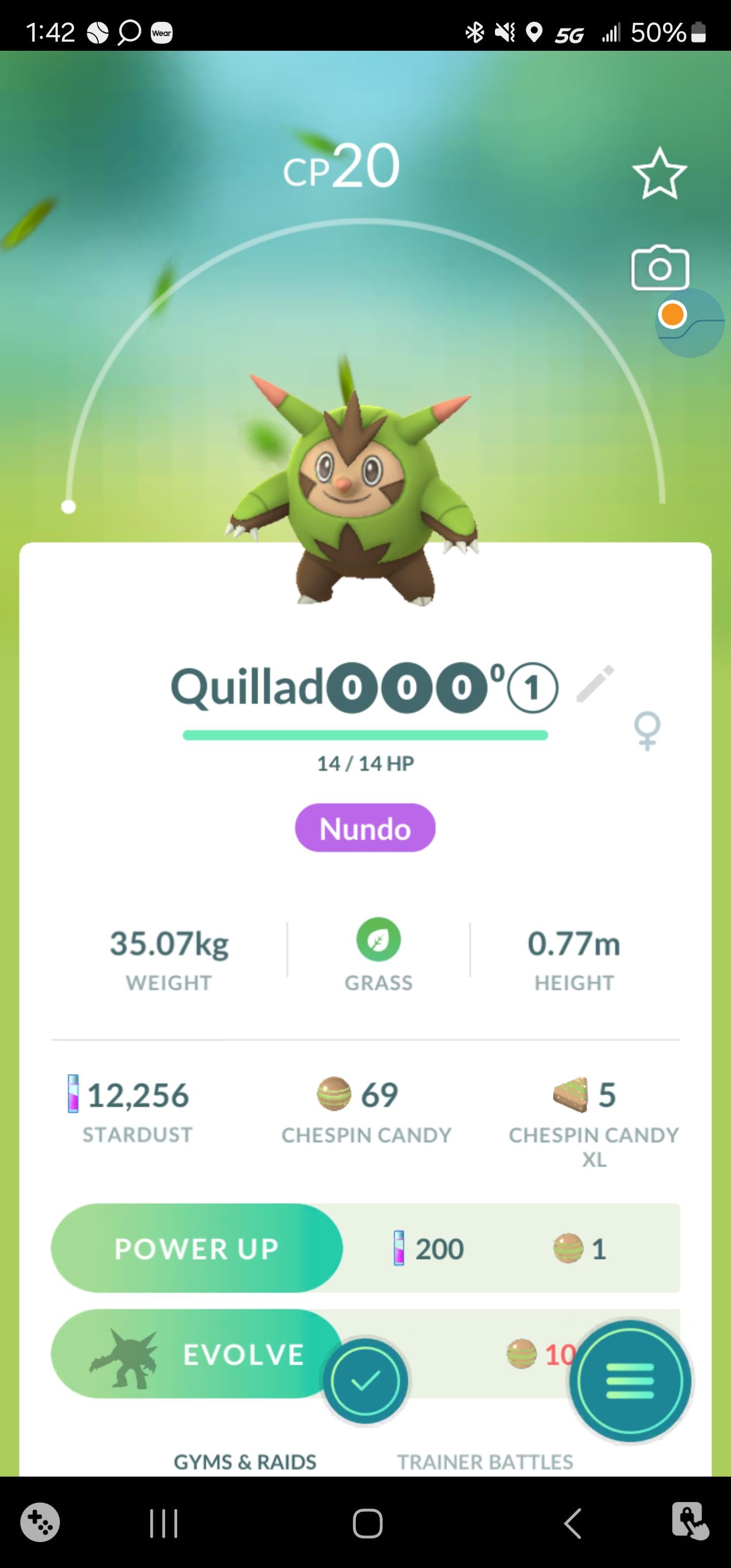Switch to the Gyms & Raids tab
This screenshot has height=1568, width=731.
click(x=245, y=1461)
